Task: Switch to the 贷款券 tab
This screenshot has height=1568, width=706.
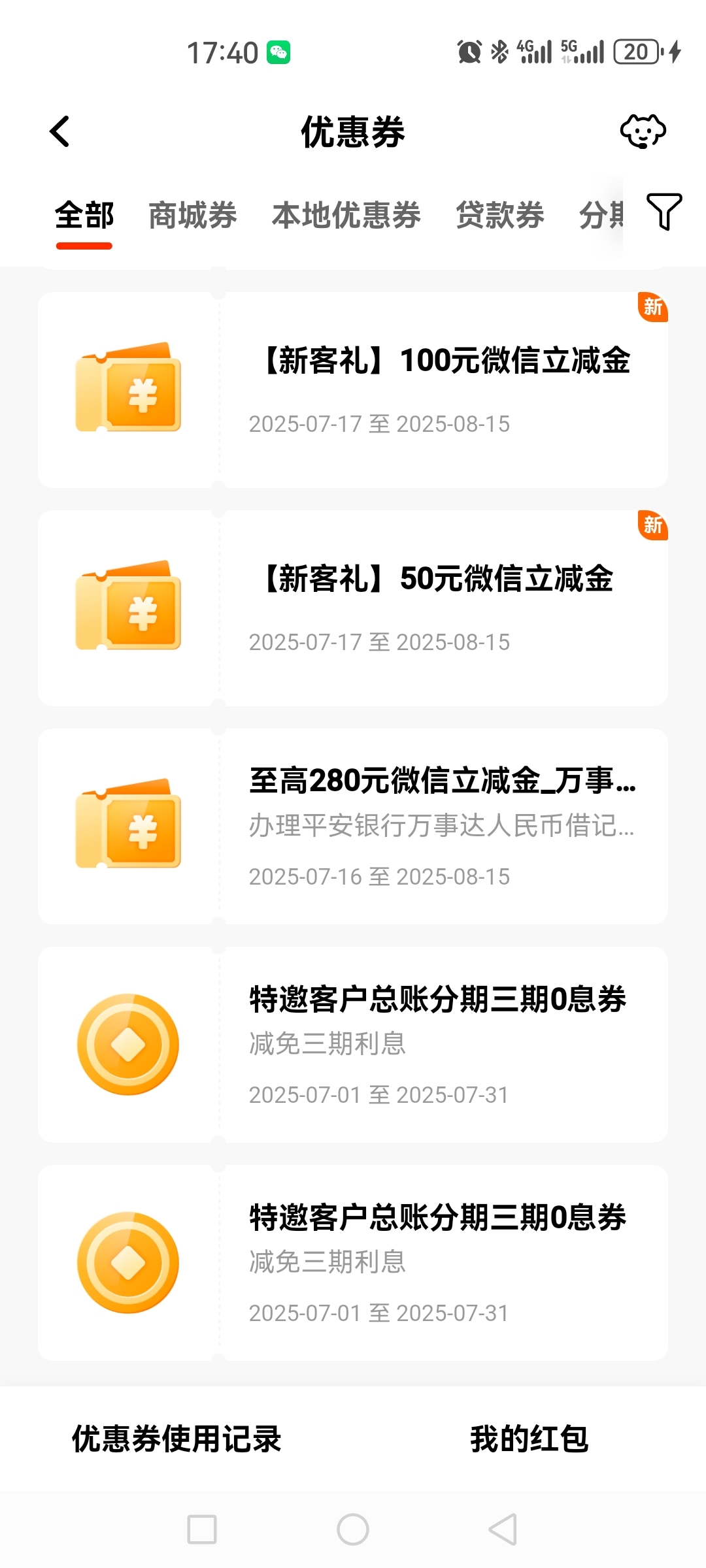Action: pos(500,216)
